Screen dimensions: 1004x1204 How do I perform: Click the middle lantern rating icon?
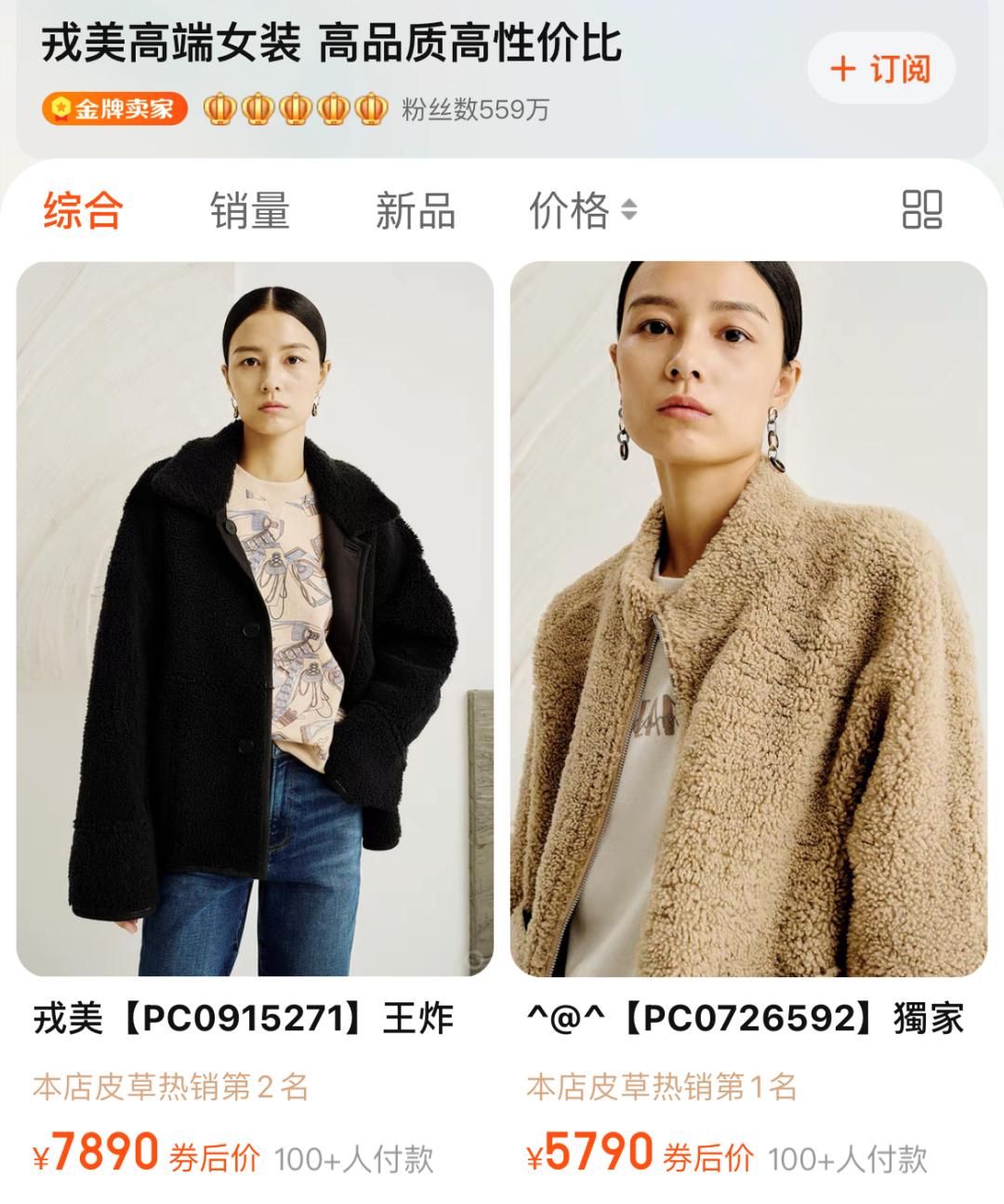pyautogui.click(x=297, y=109)
